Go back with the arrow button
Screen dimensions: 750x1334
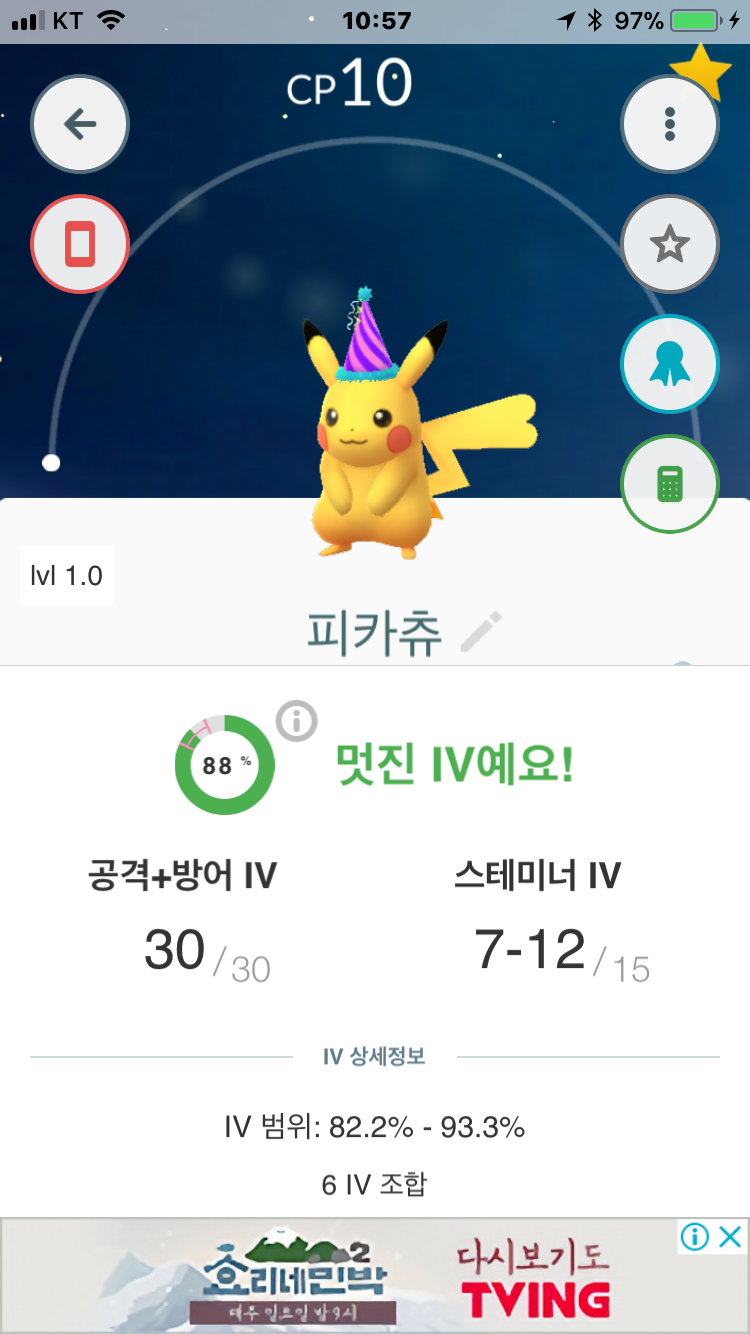[x=80, y=124]
